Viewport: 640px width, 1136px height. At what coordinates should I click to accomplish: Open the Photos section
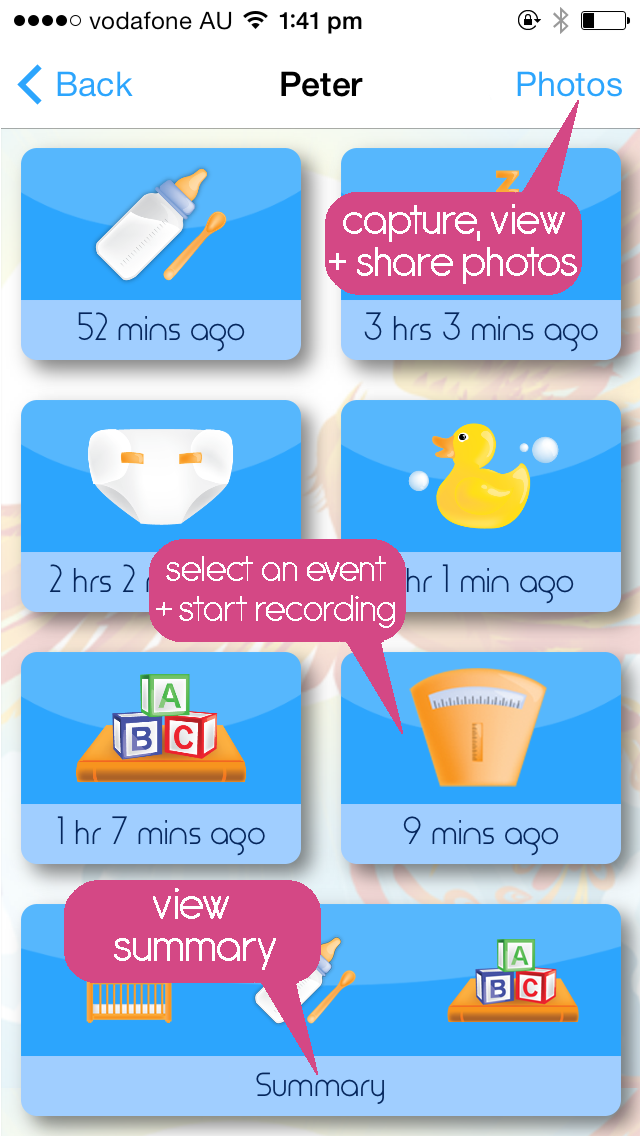[x=568, y=85]
